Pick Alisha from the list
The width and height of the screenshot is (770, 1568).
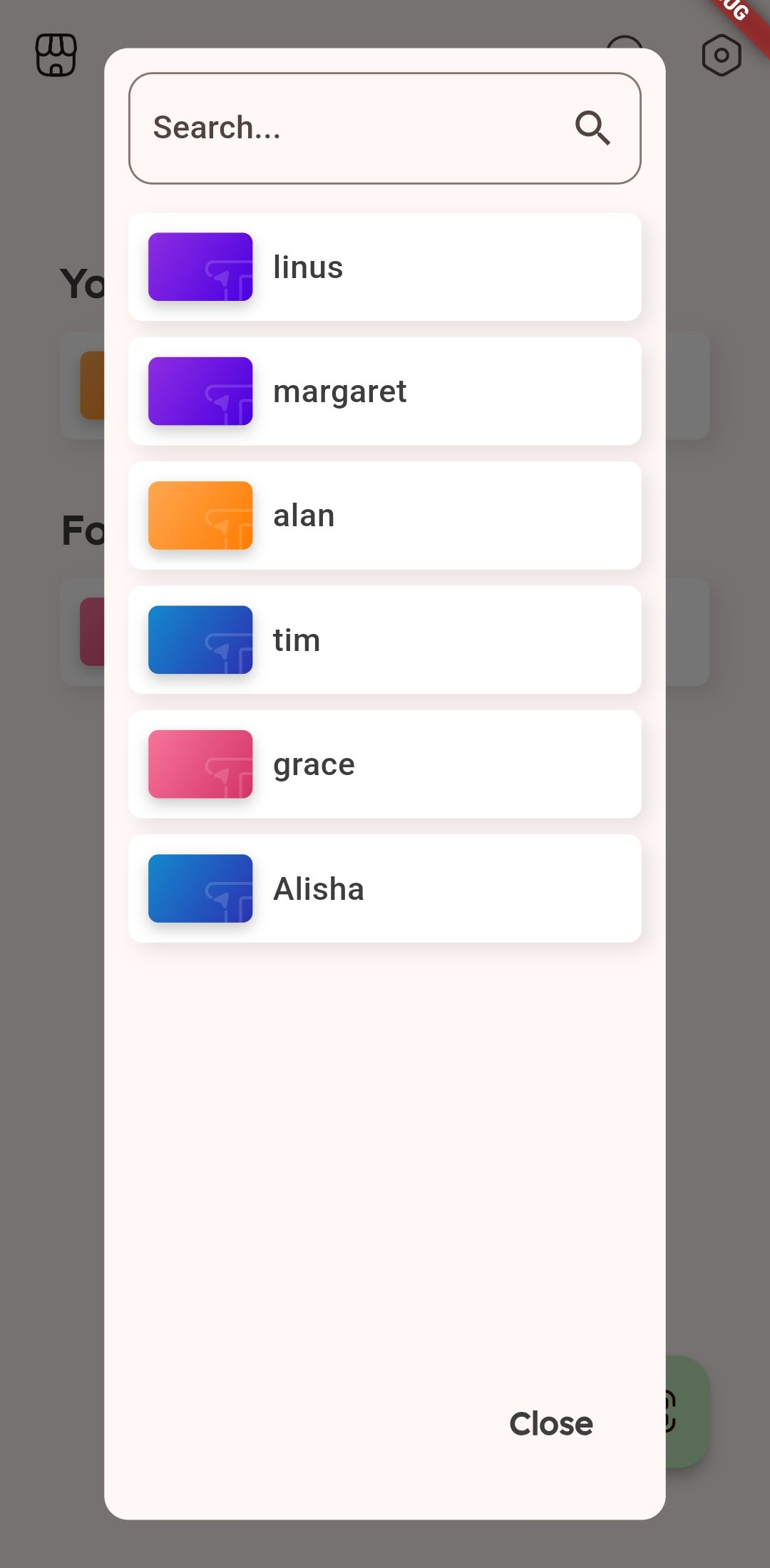(385, 888)
